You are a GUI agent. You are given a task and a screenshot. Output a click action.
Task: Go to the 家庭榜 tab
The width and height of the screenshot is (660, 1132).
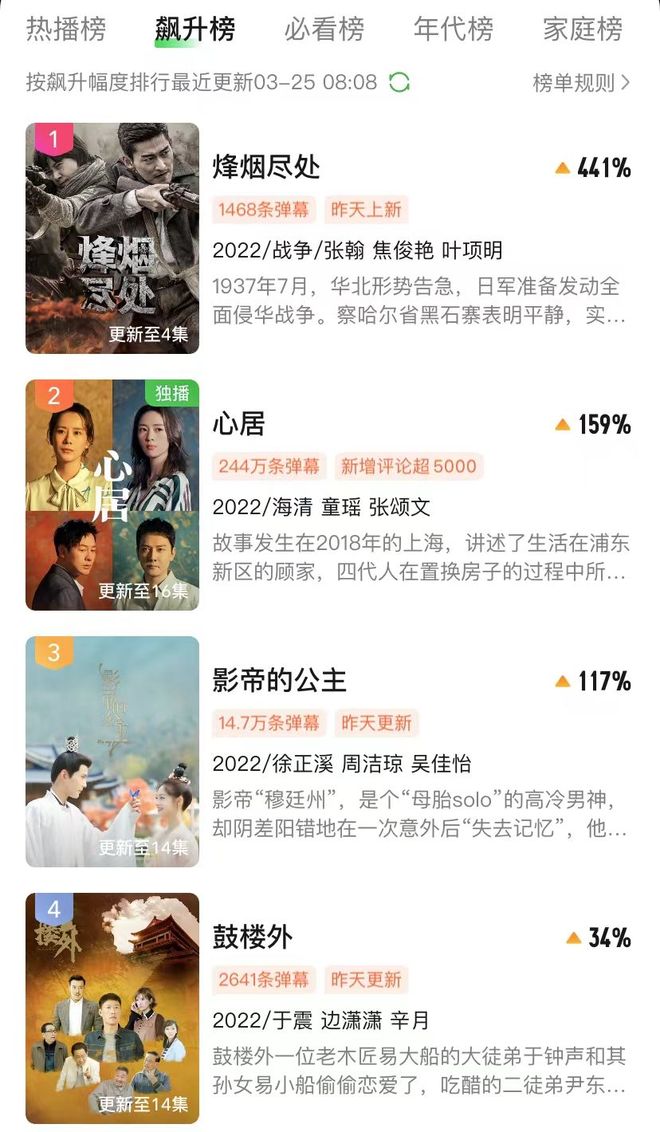tap(582, 29)
